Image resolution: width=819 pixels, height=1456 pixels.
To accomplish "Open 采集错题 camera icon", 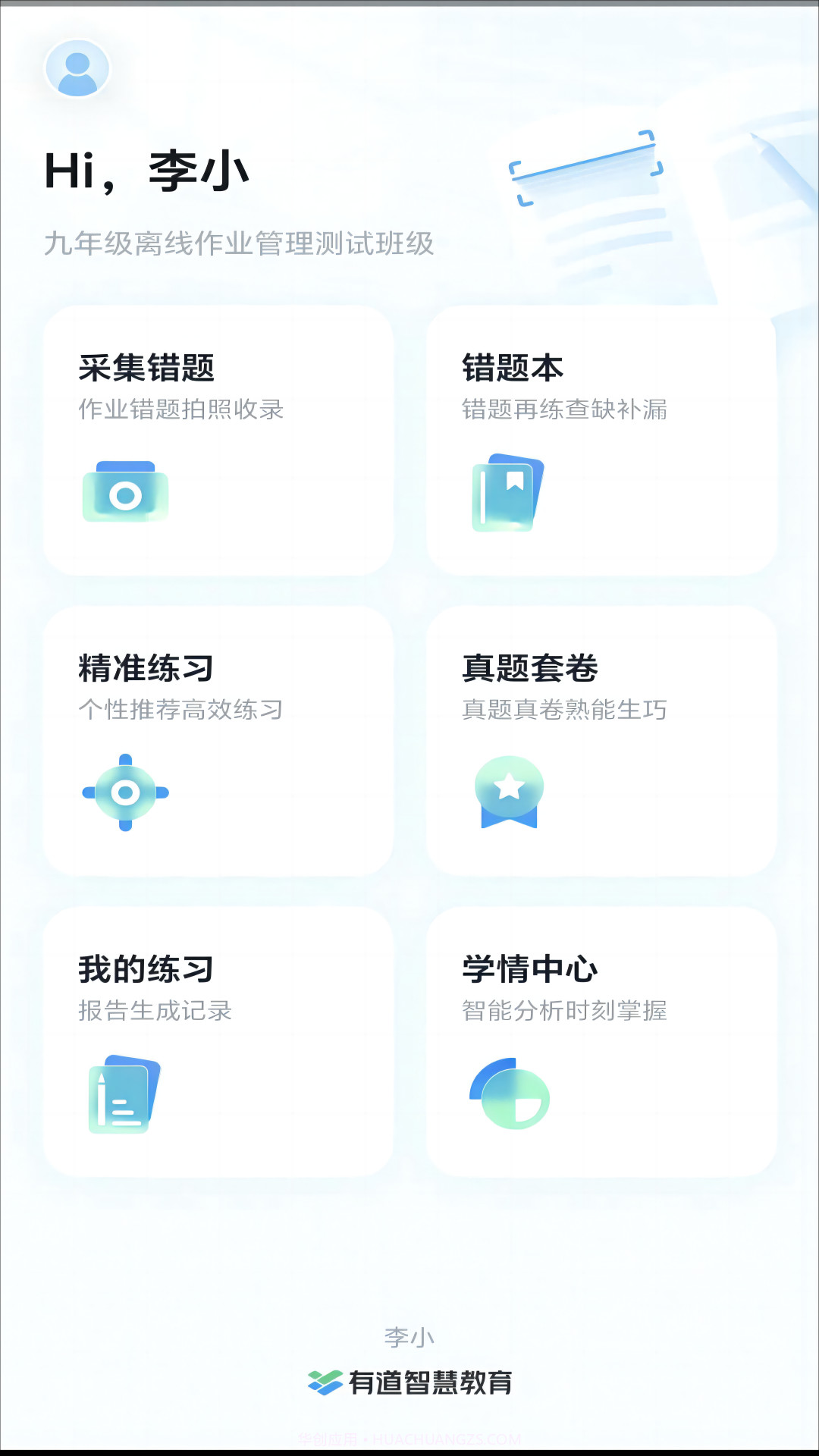I will tap(124, 493).
